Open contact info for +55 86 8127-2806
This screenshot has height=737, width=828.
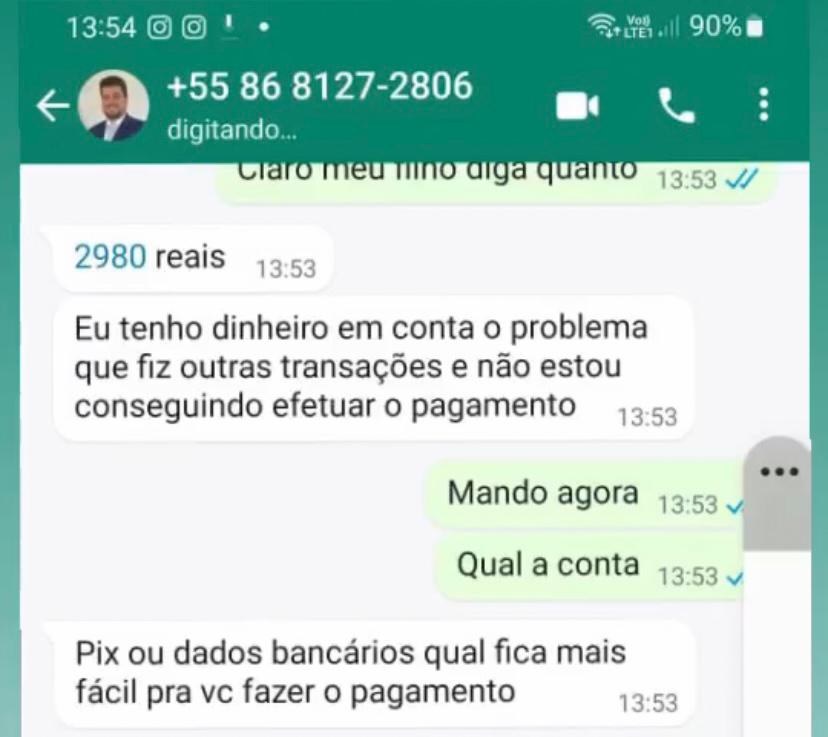coord(319,88)
